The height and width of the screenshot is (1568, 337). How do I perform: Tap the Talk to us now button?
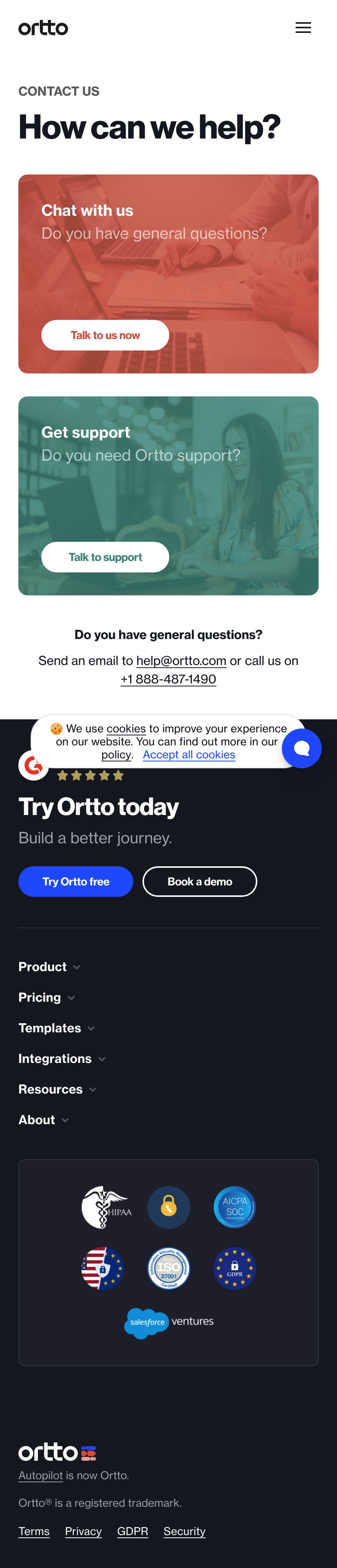(105, 335)
